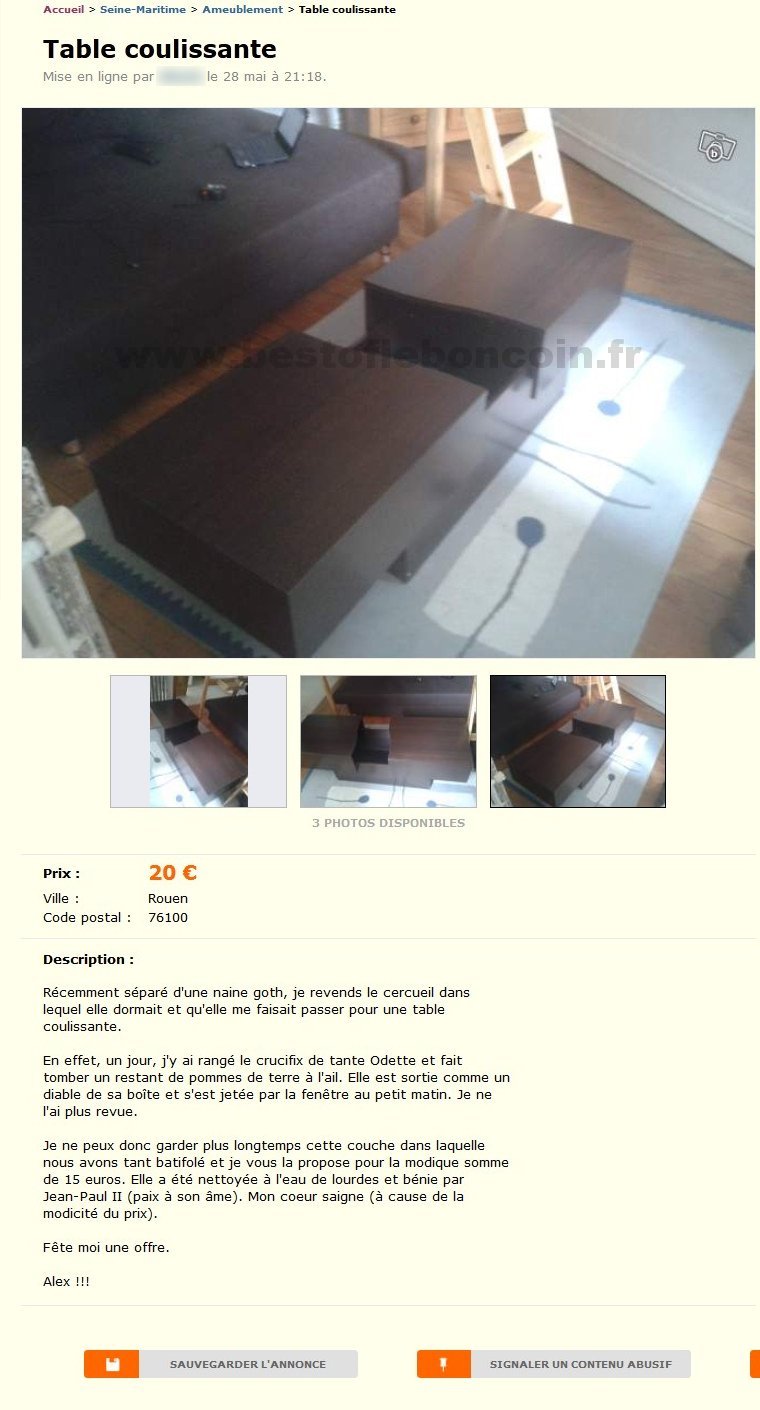Go to the Accueil breadcrumb link
The image size is (760, 1410).
pos(63,10)
